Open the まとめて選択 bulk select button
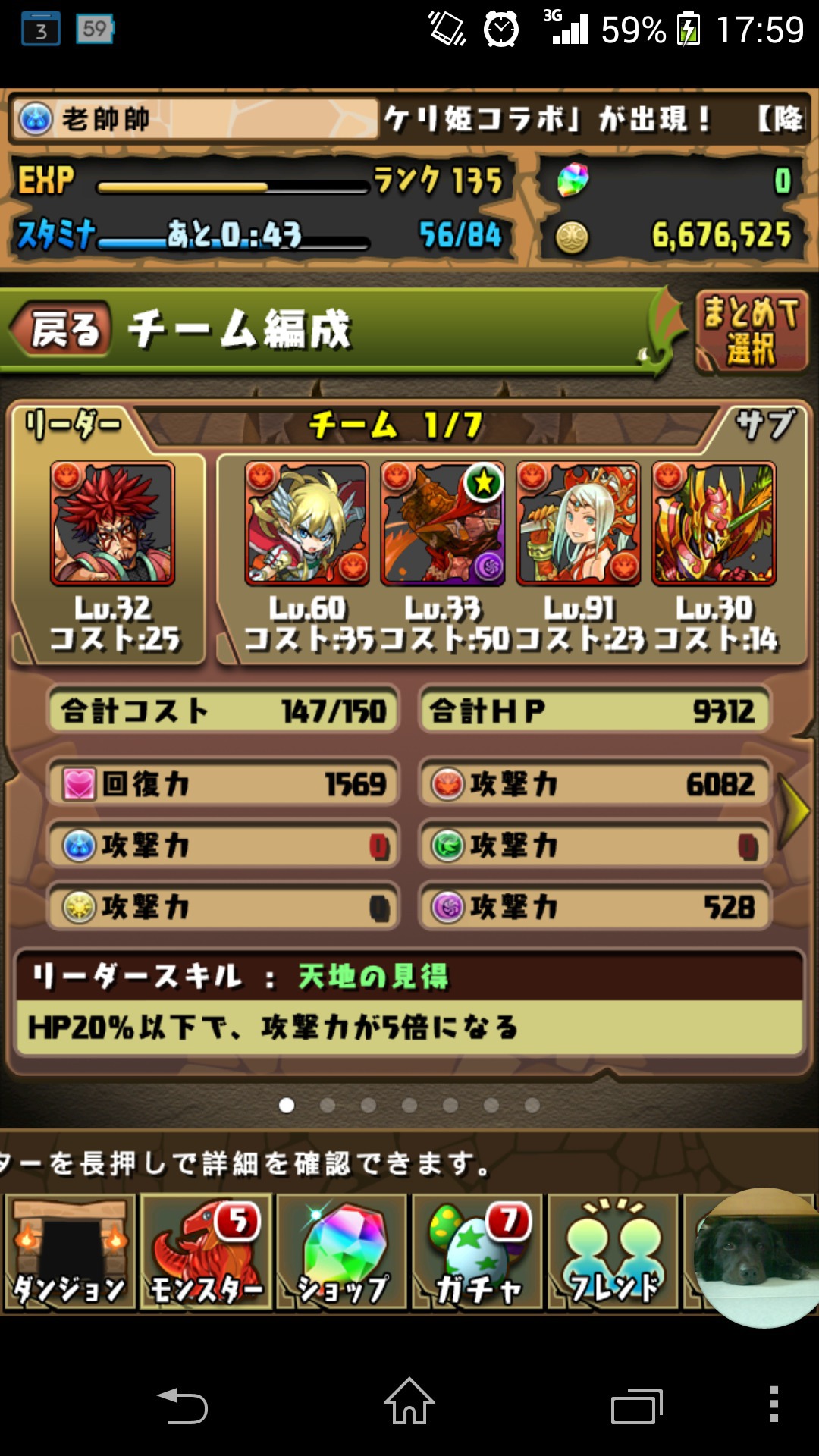 pos(752,331)
